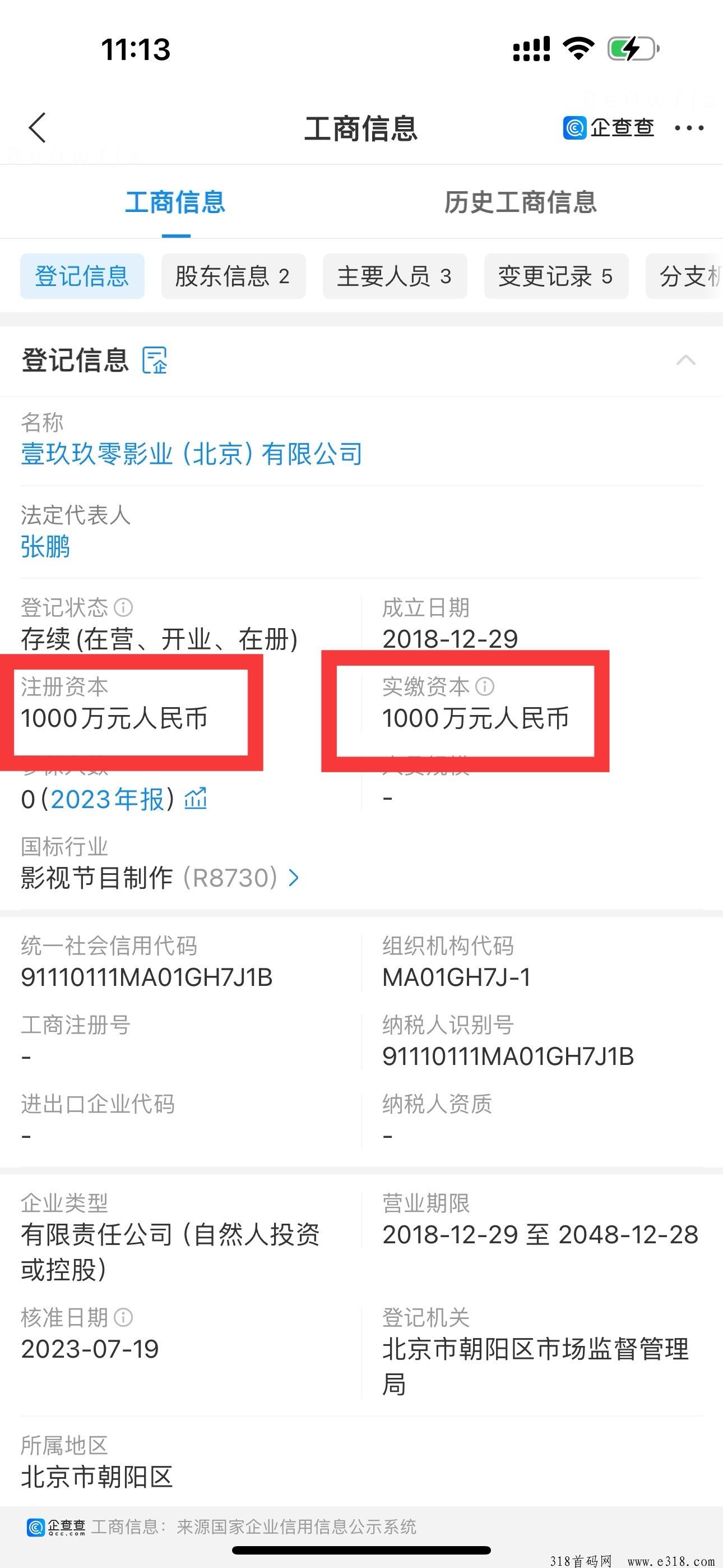Select the 工商信息 tab
Screen dimensions: 723x1568
[x=175, y=202]
